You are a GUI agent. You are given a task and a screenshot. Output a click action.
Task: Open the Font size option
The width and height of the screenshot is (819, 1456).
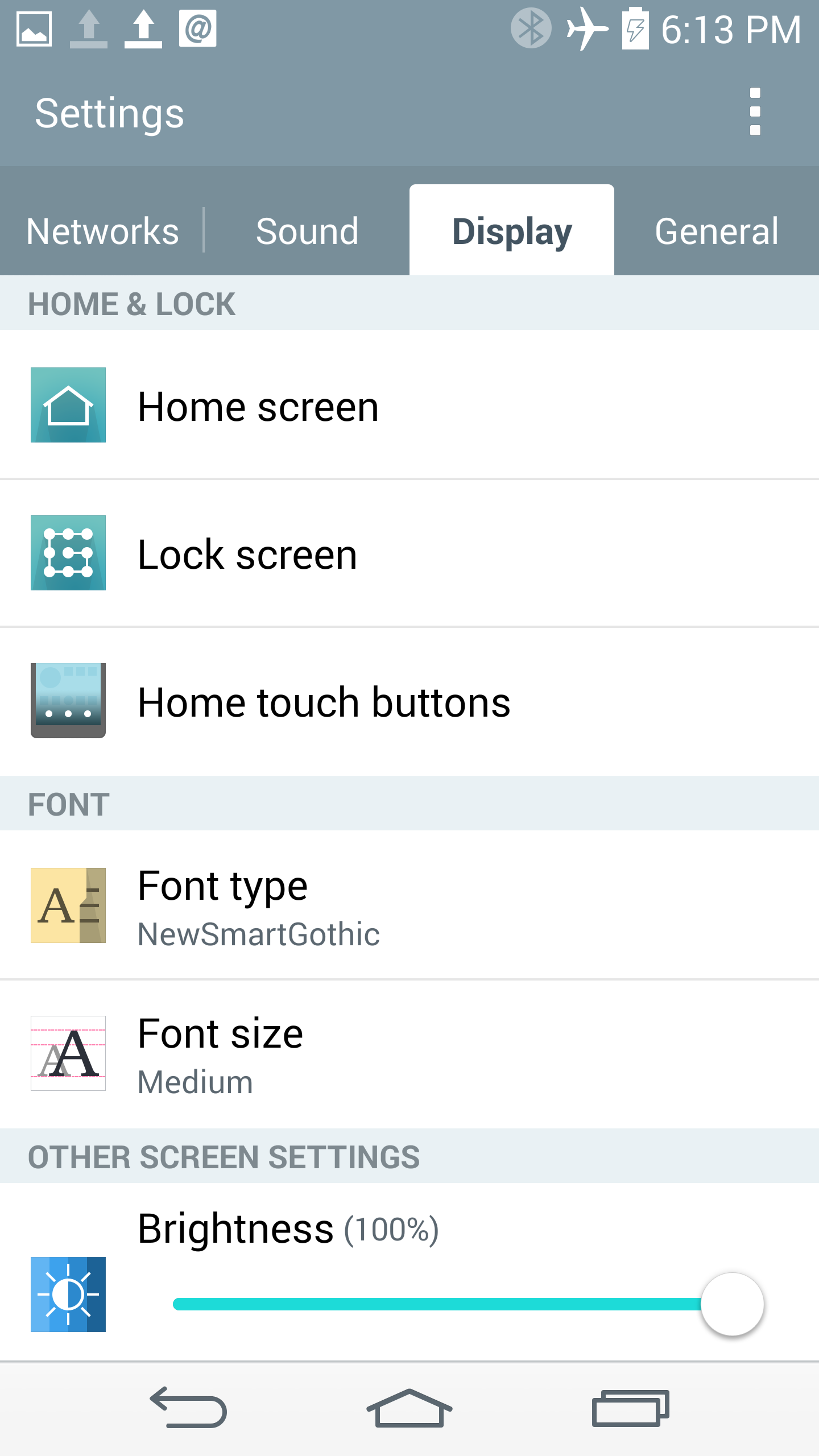(409, 1054)
